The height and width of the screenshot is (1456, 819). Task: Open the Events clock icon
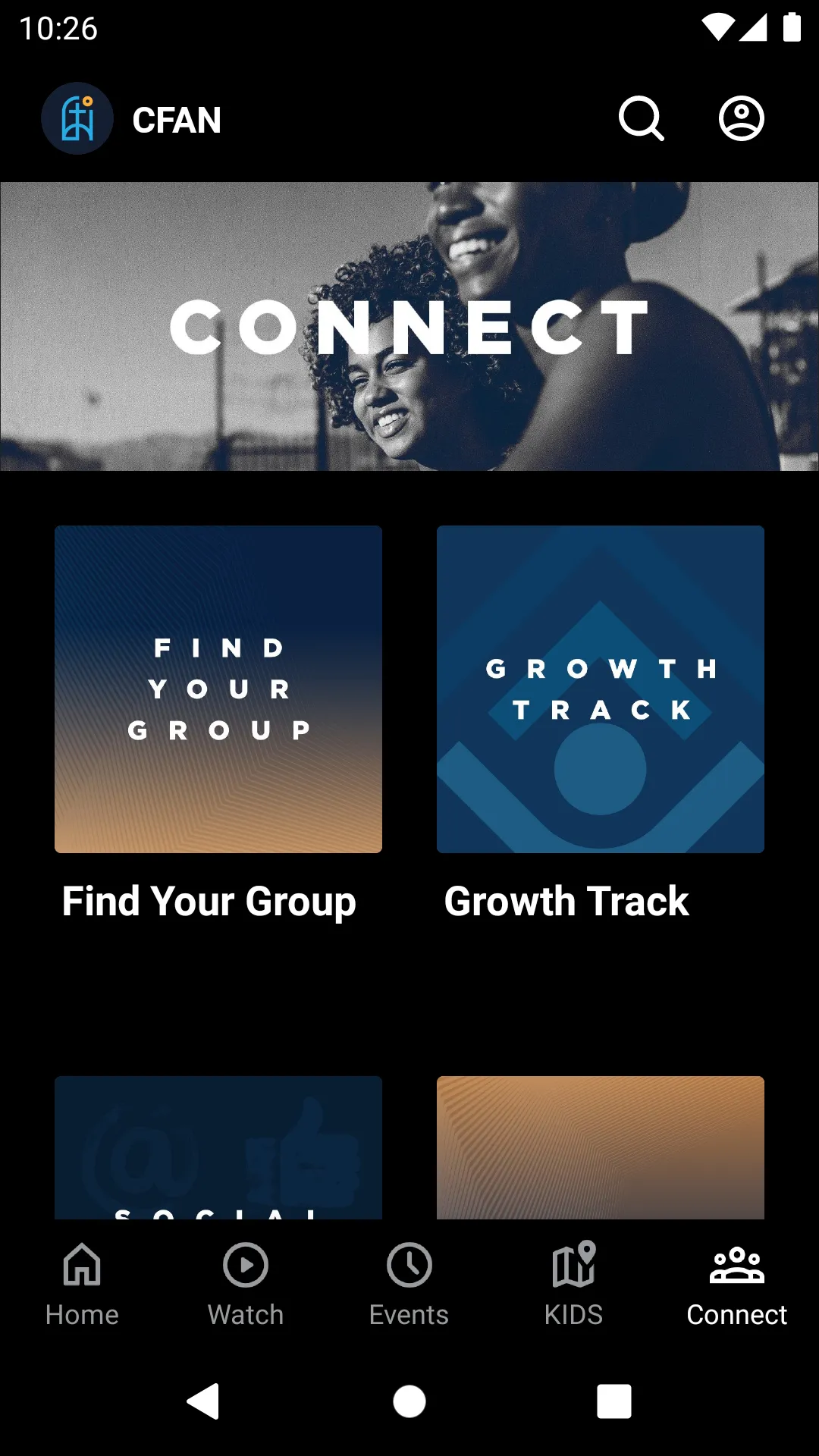coord(409,1266)
